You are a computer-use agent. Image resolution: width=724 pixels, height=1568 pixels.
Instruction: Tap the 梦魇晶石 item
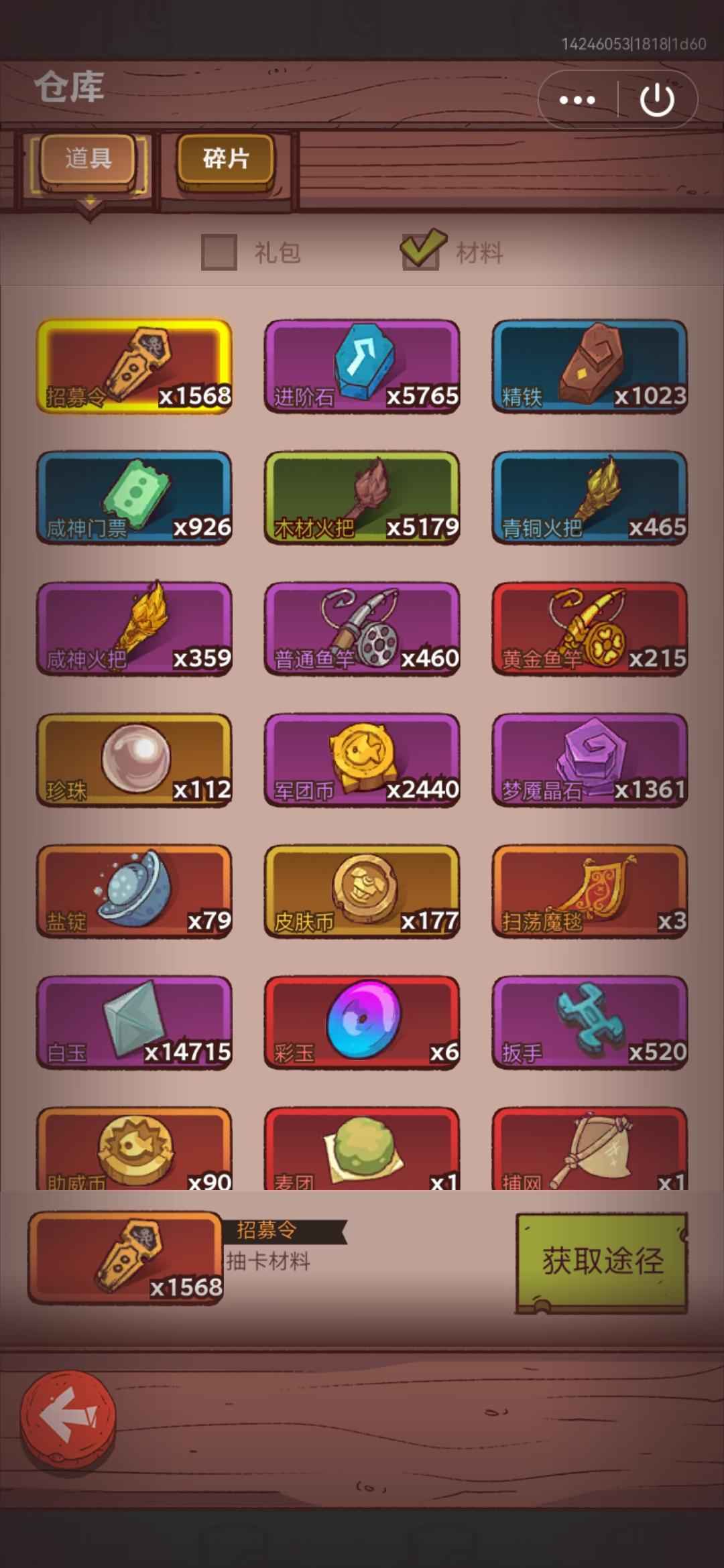click(590, 760)
